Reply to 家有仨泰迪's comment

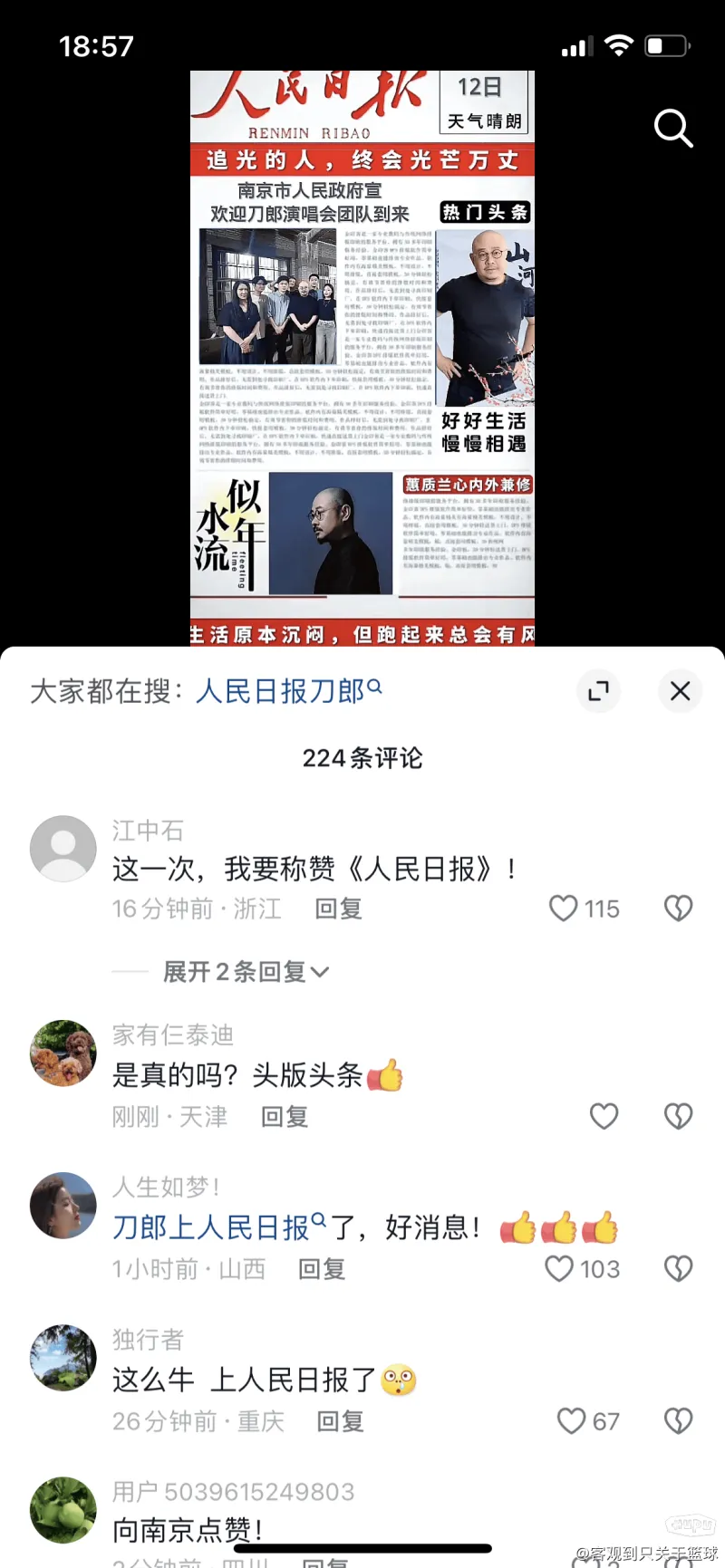(x=285, y=1117)
